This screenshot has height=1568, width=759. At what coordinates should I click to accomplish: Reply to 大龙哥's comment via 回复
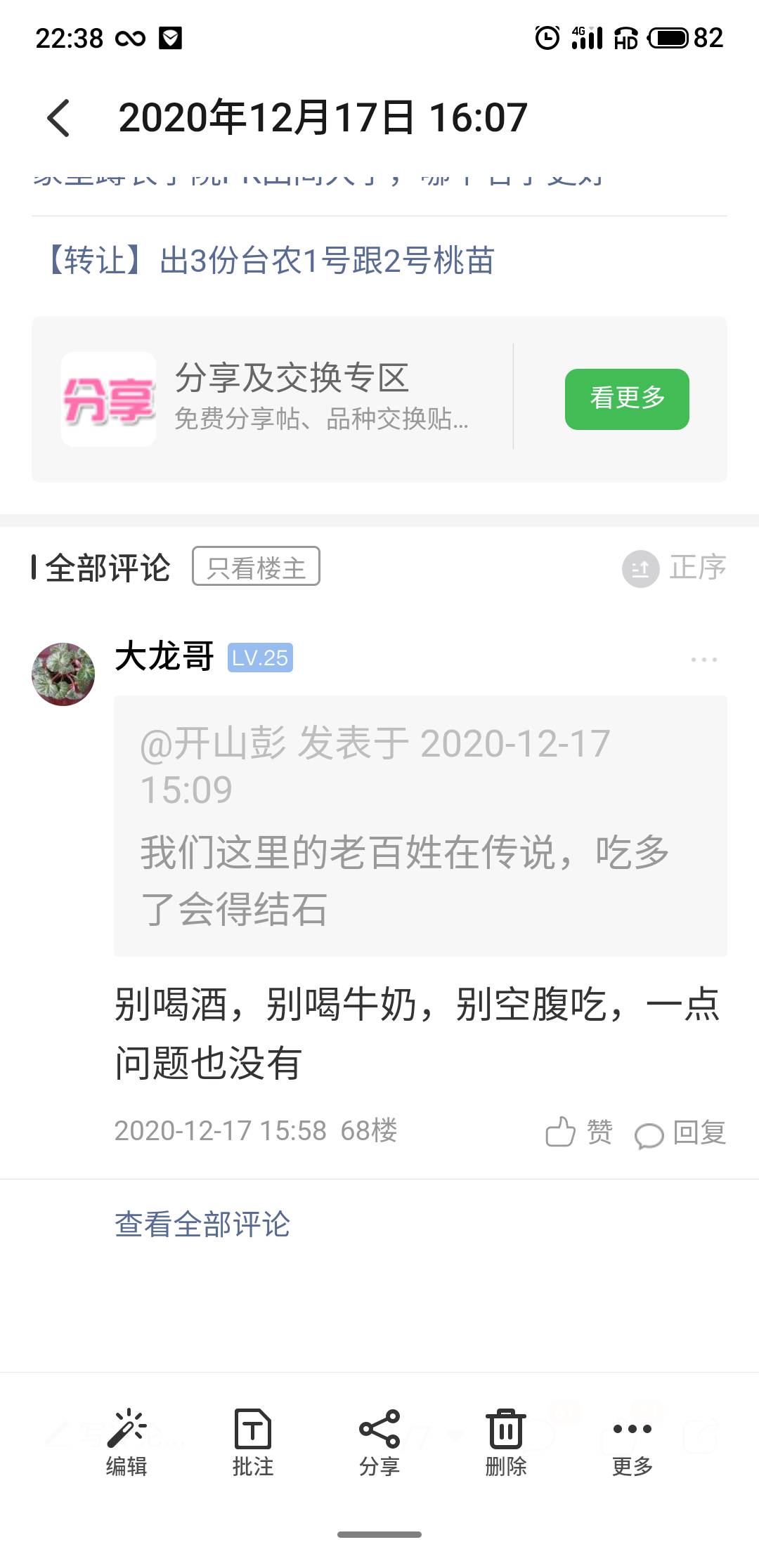click(x=680, y=1132)
